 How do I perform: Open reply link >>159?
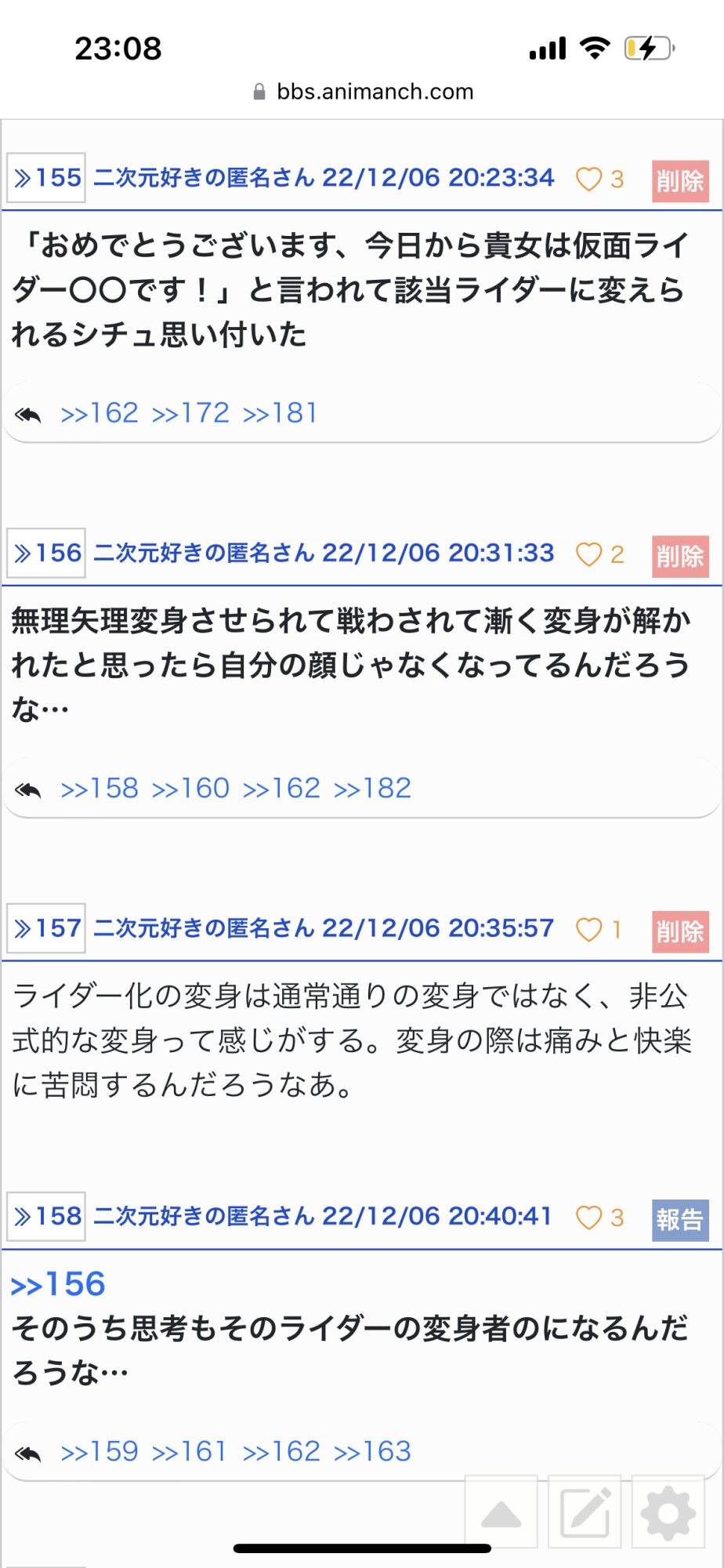coord(100,1452)
